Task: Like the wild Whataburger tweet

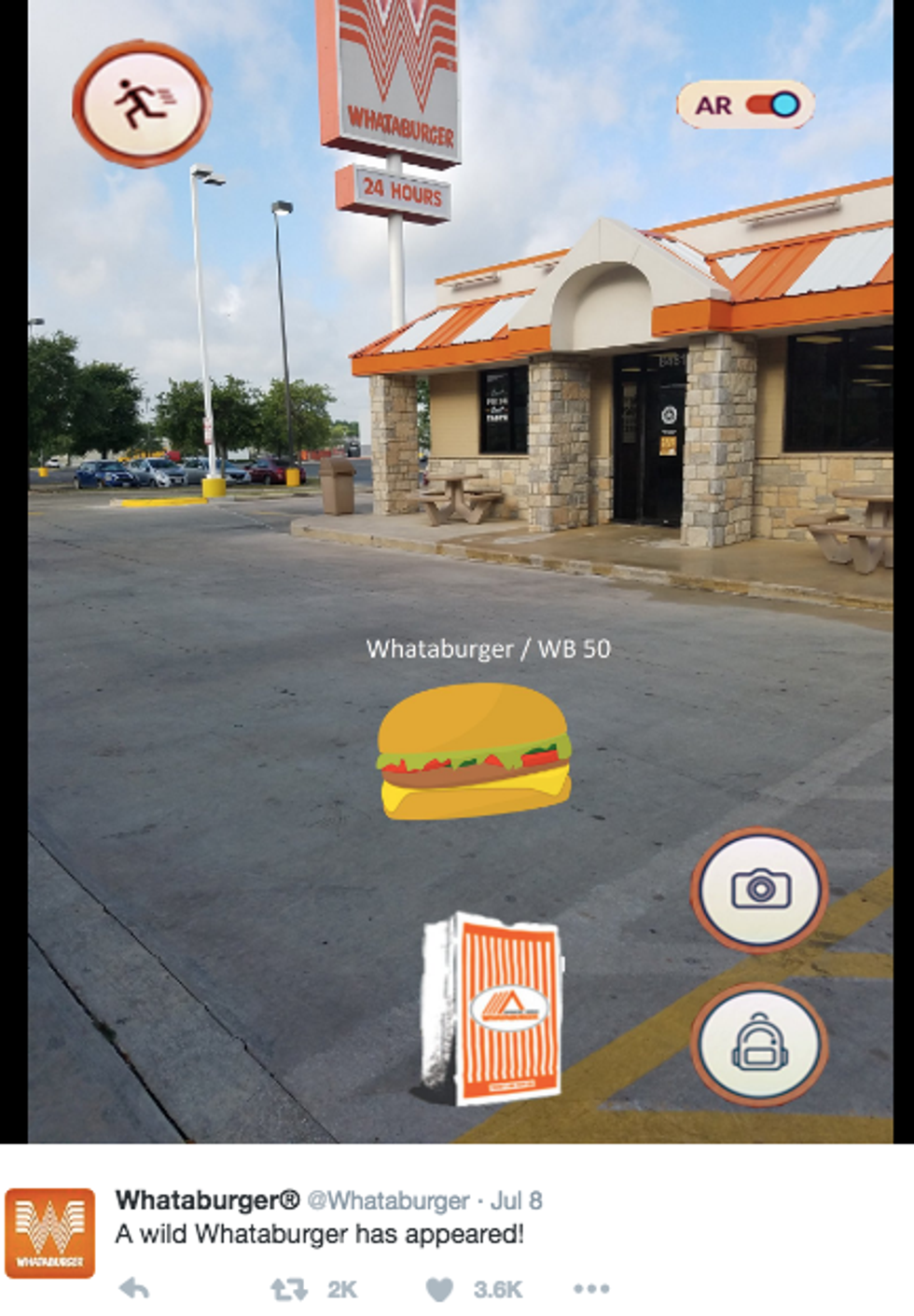Action: pyautogui.click(x=439, y=1289)
